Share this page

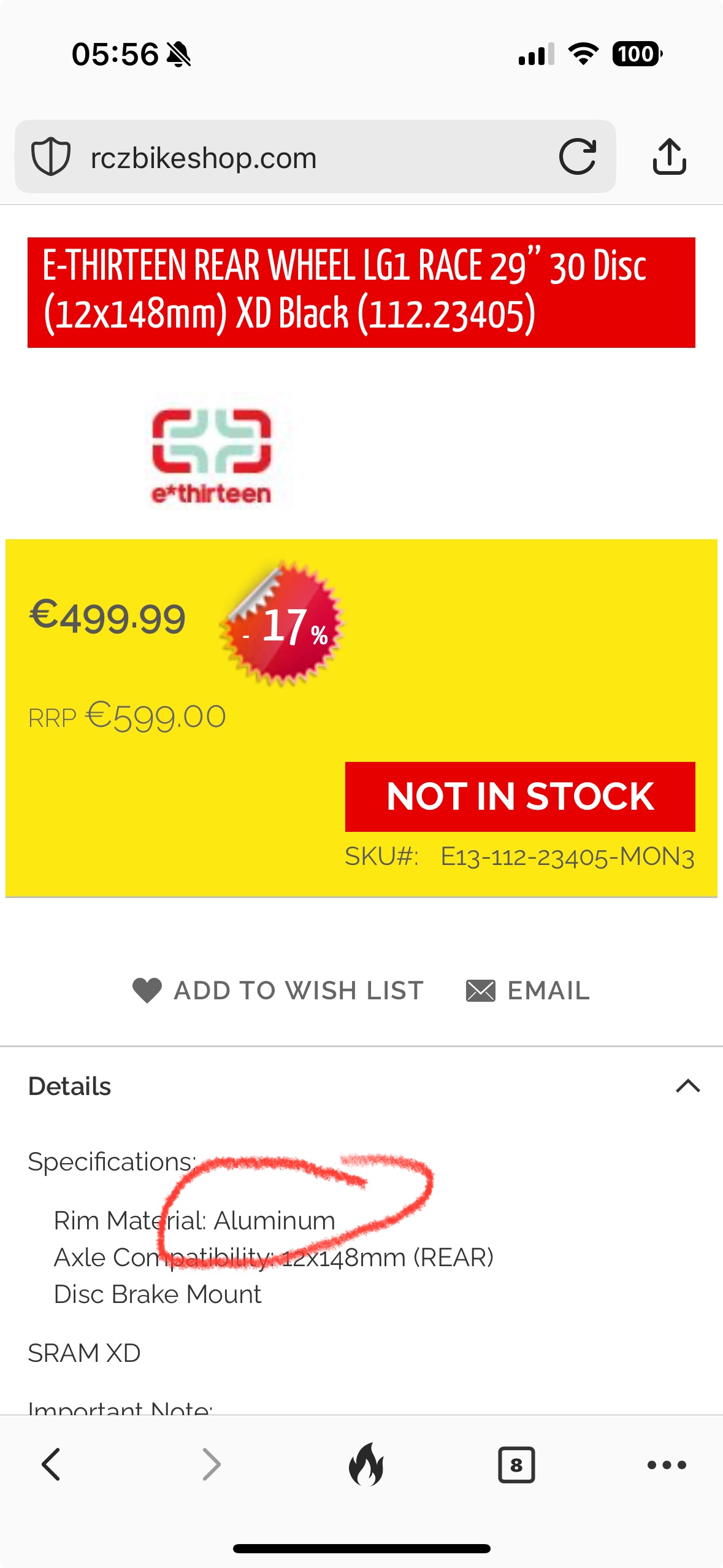(669, 157)
